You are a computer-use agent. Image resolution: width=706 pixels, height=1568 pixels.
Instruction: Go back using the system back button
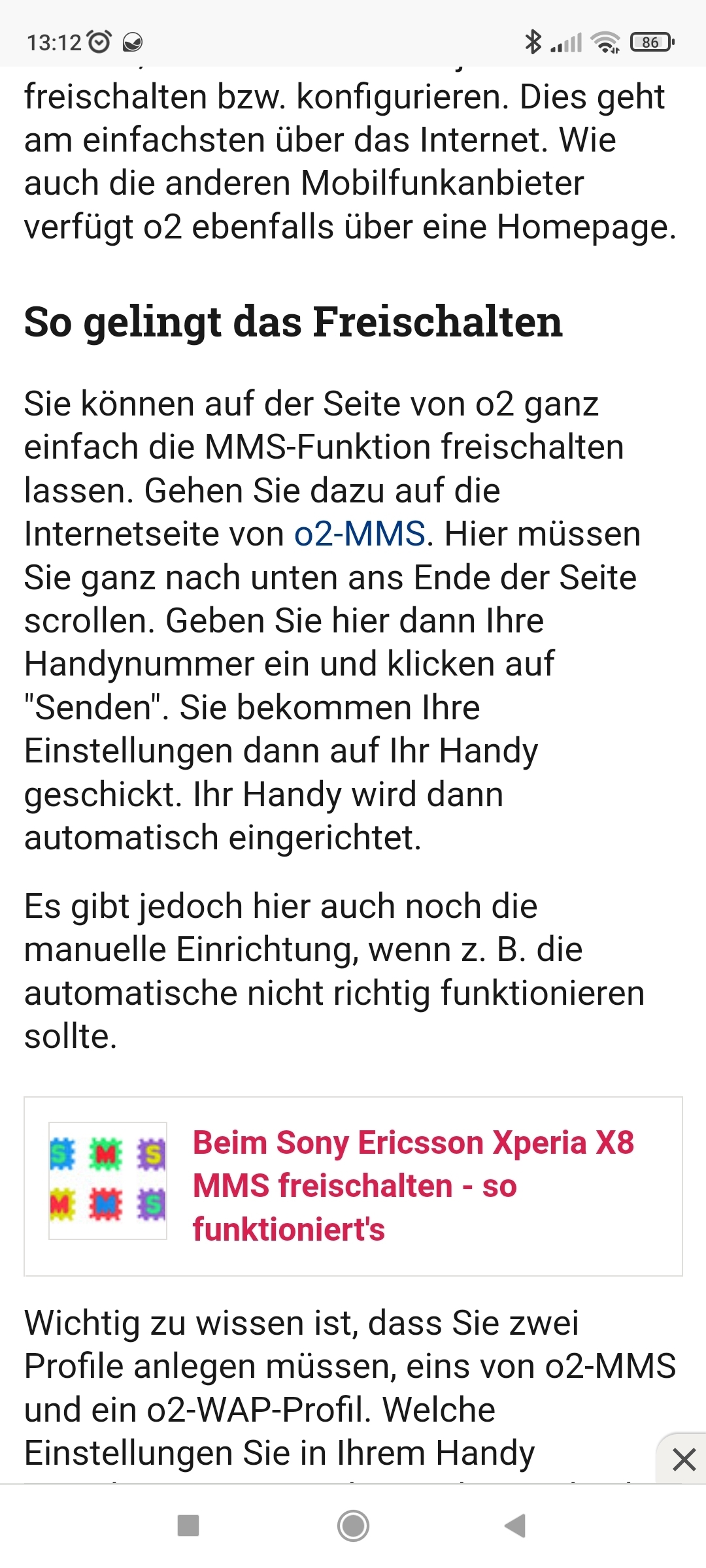[x=515, y=1526]
